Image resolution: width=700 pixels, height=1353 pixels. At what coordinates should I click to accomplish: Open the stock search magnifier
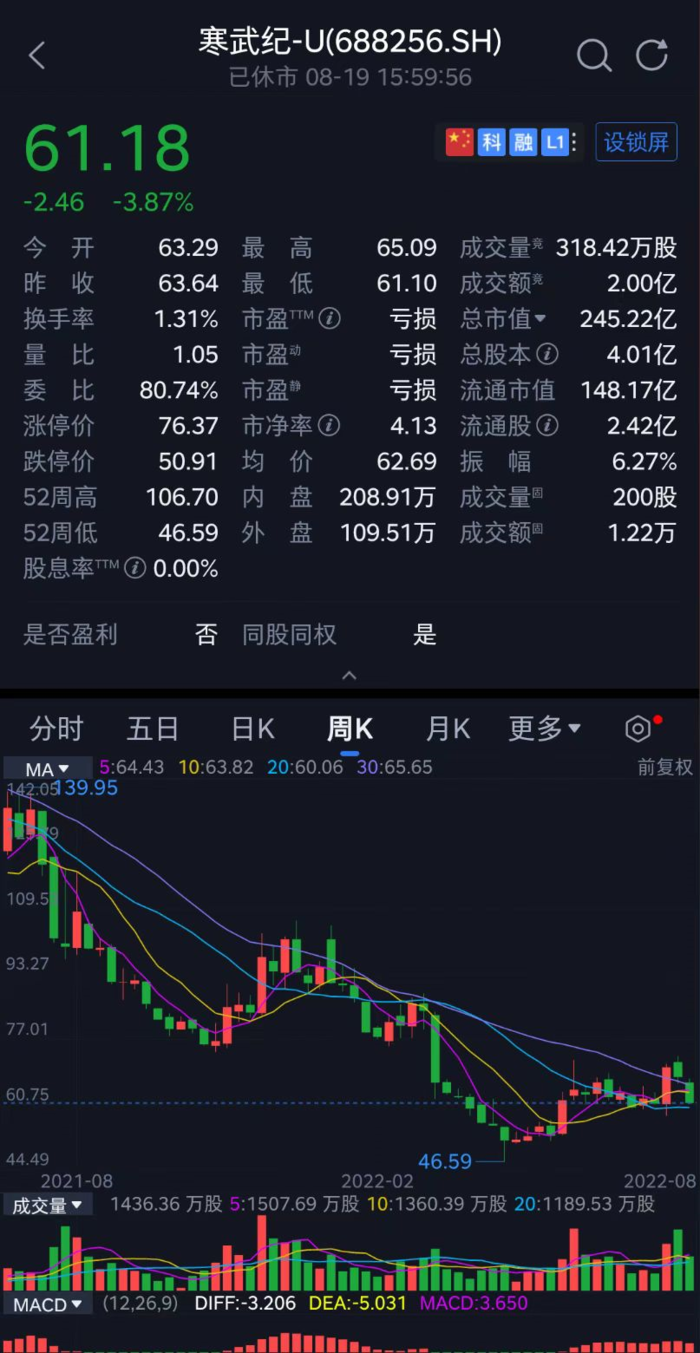(593, 56)
